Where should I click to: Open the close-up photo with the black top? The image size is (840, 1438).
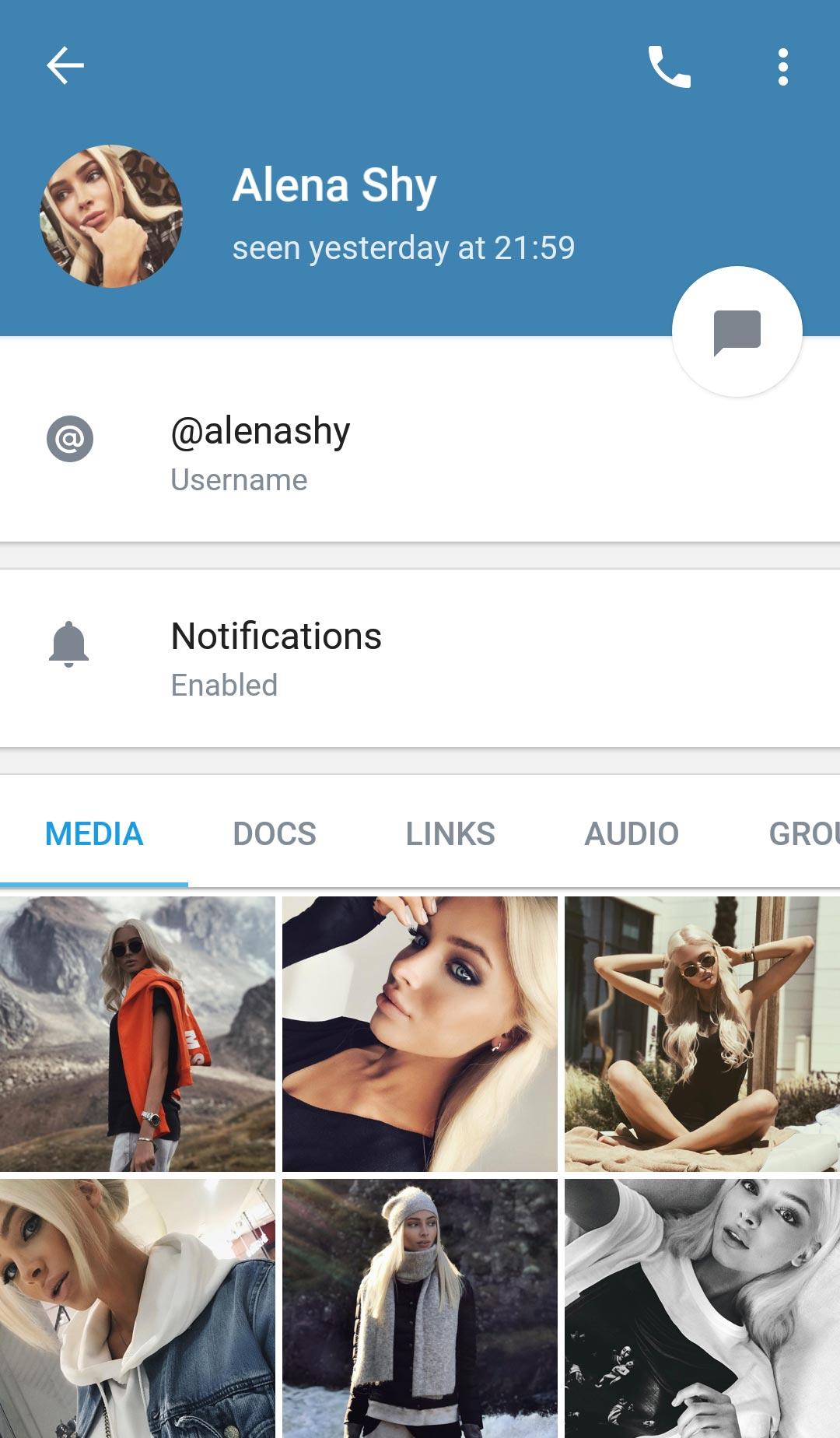[x=419, y=1033]
